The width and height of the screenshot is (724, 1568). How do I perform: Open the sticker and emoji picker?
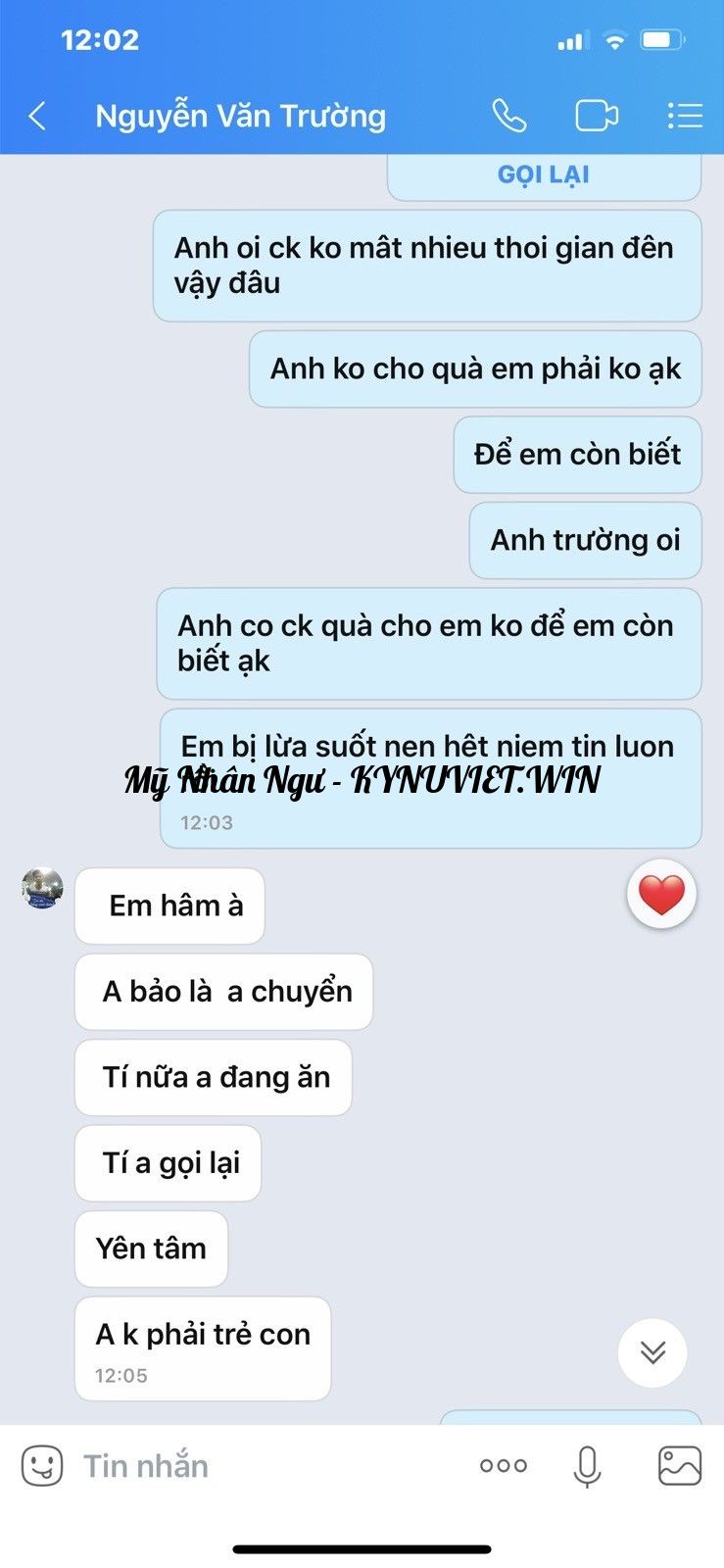42,1466
